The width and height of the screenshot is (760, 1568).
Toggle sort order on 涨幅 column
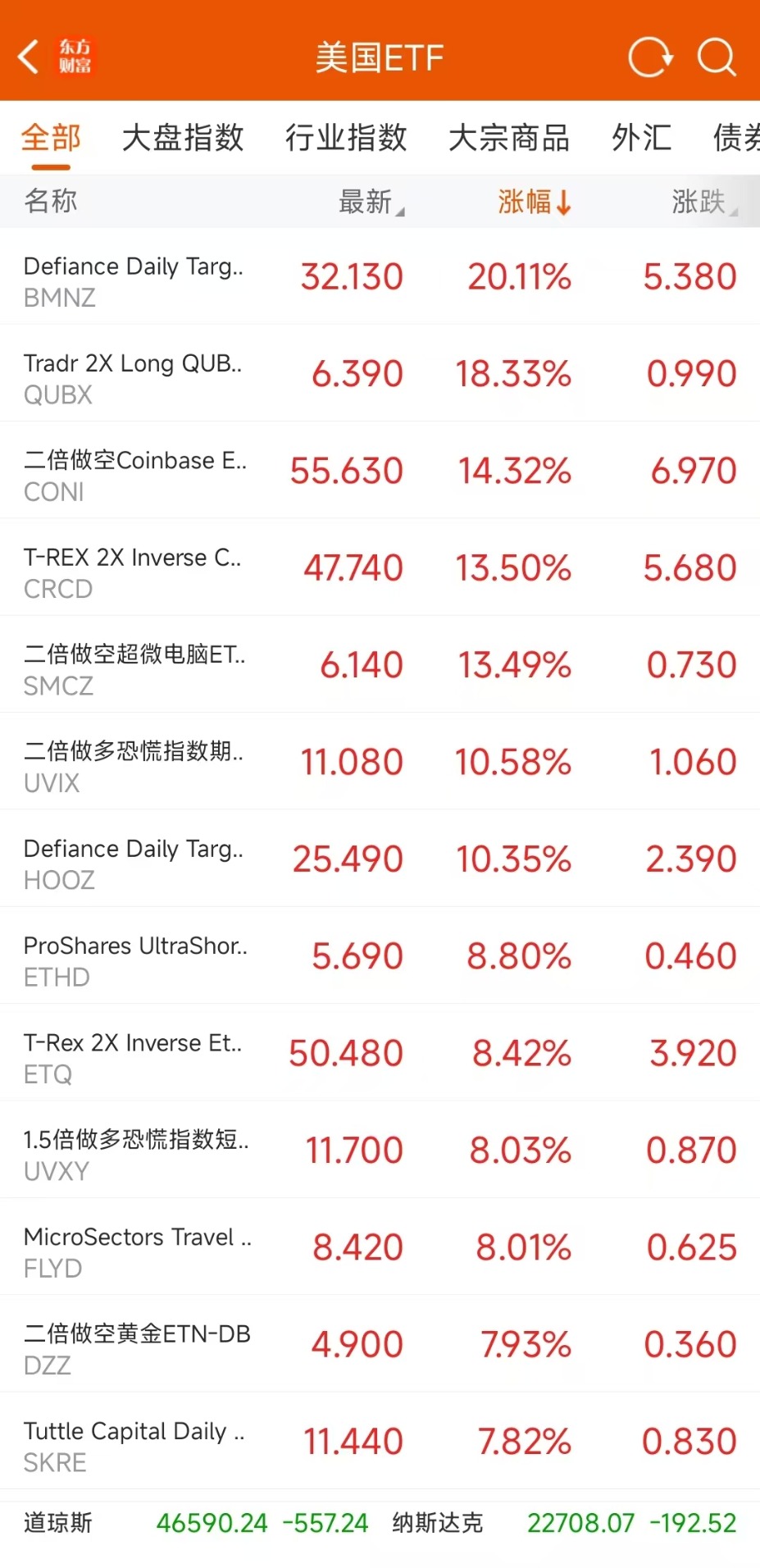(534, 202)
